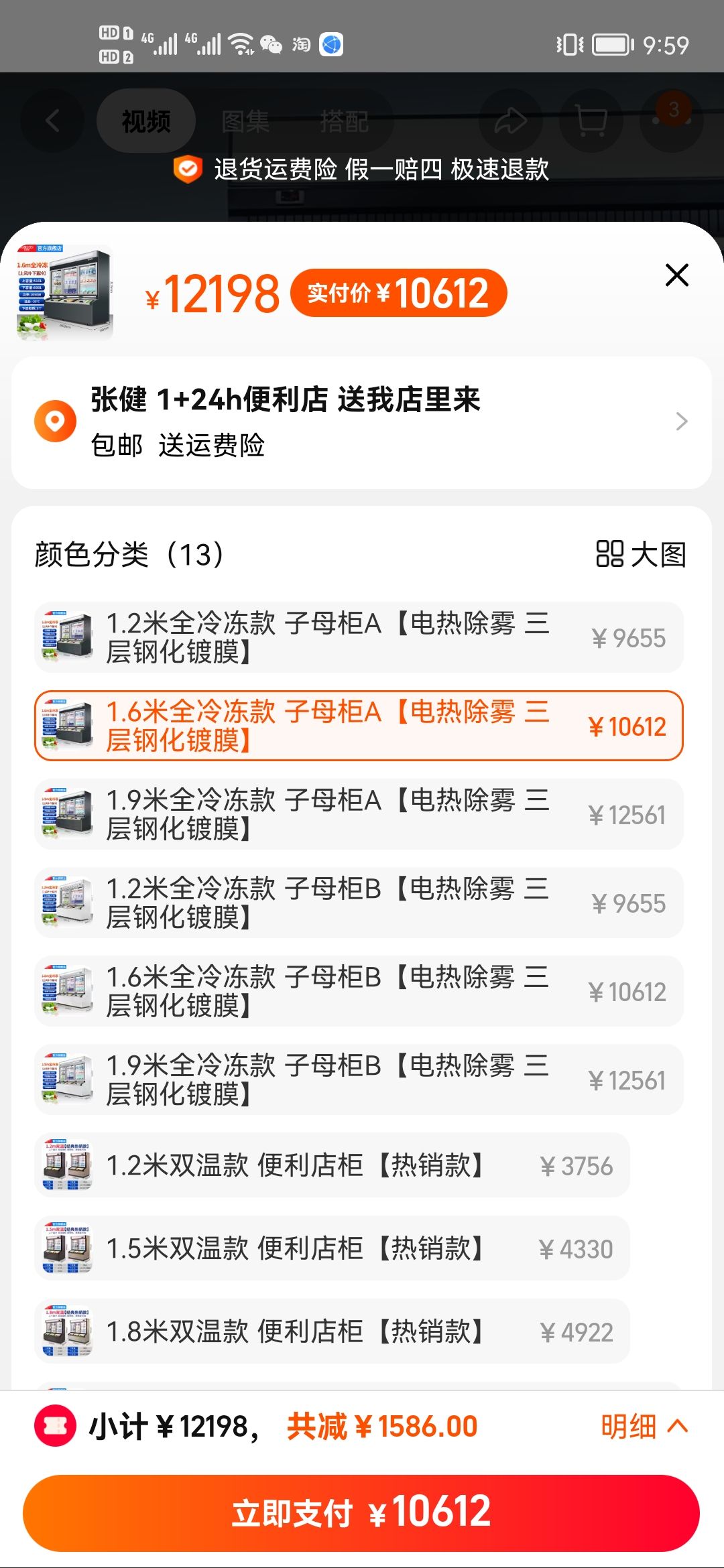
Task: Select 1.2米全冷冻款 子母柜A option
Action: pos(359,637)
